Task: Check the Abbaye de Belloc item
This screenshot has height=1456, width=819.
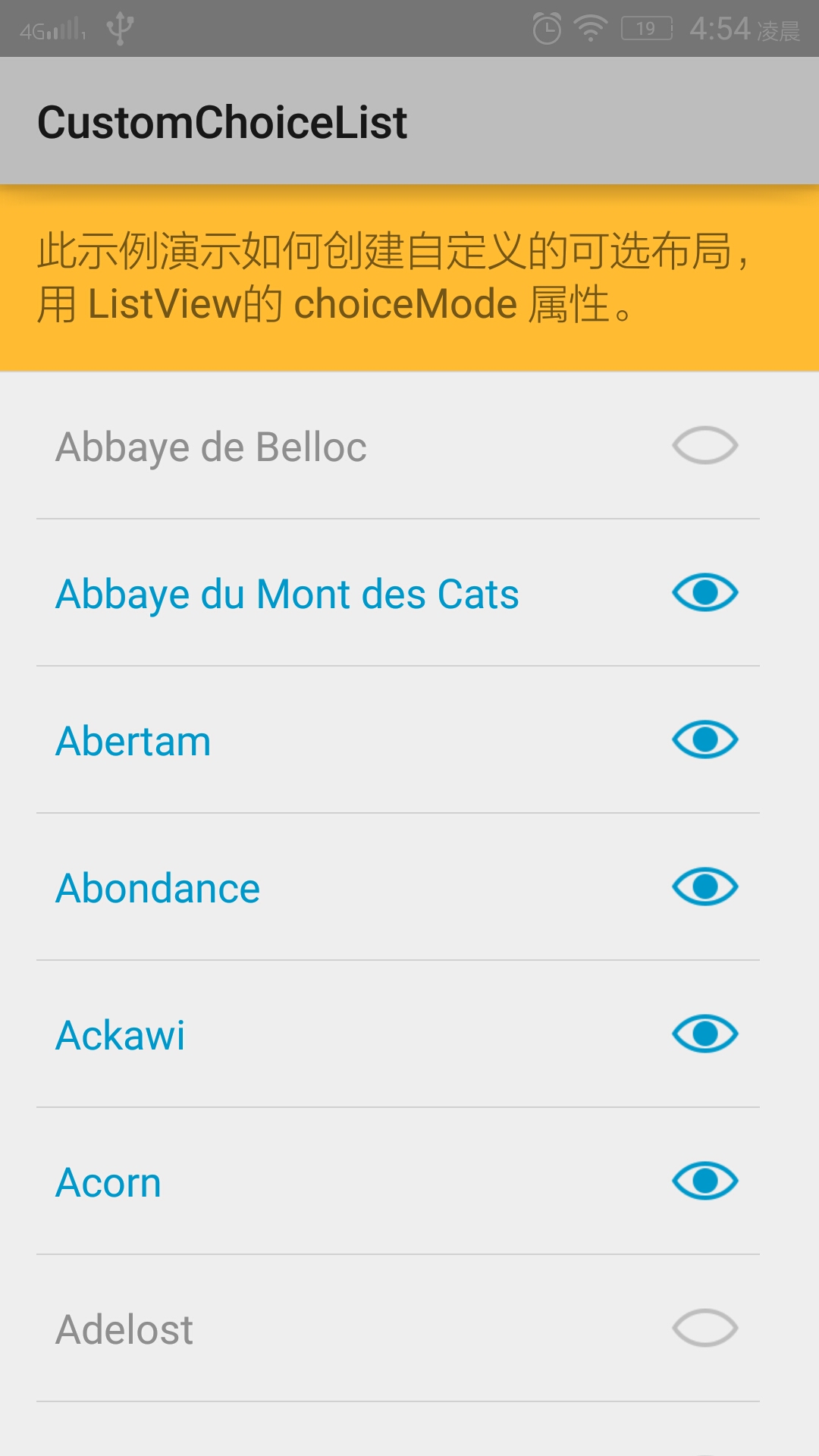Action: click(x=398, y=446)
